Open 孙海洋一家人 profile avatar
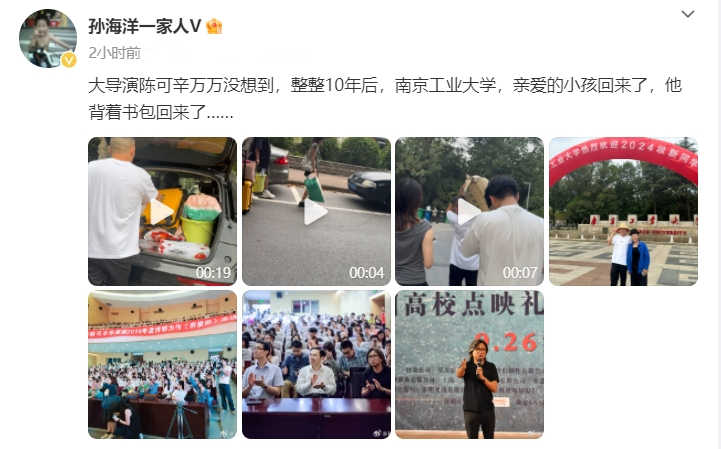Screen dimensions: 721x449 pos(48,38)
